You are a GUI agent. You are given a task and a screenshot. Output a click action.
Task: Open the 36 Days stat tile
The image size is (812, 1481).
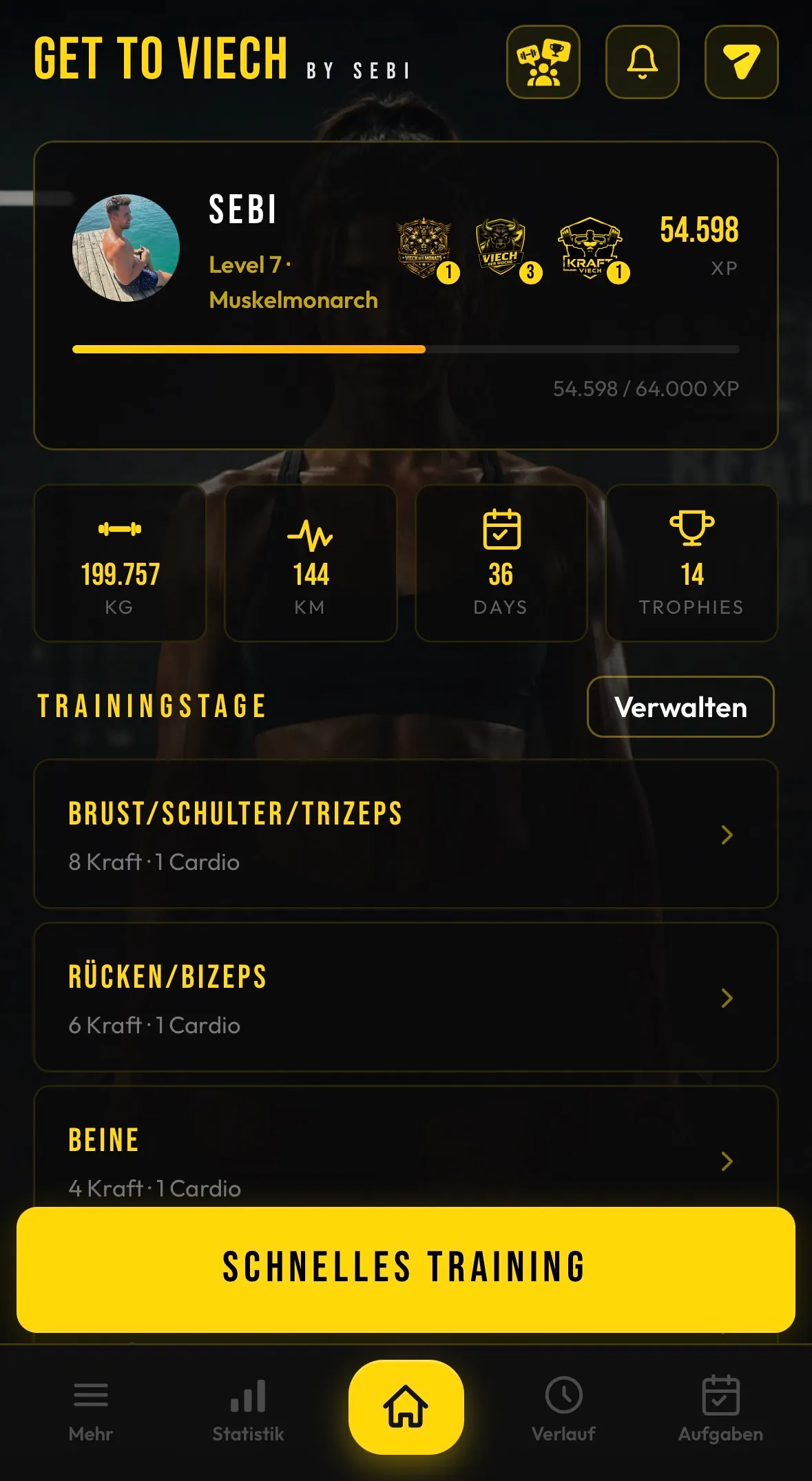pyautogui.click(x=501, y=563)
